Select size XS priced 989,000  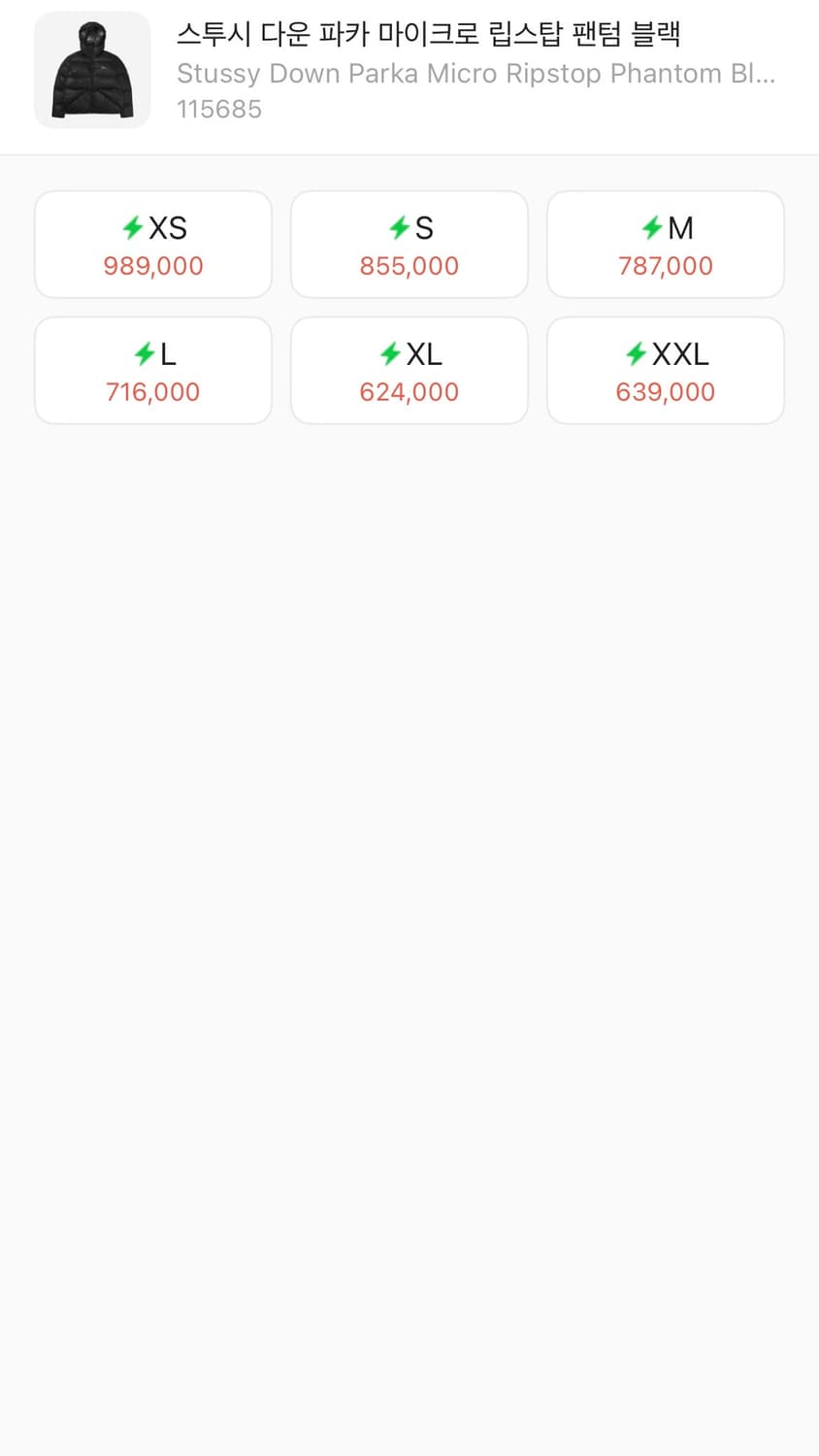pos(152,244)
